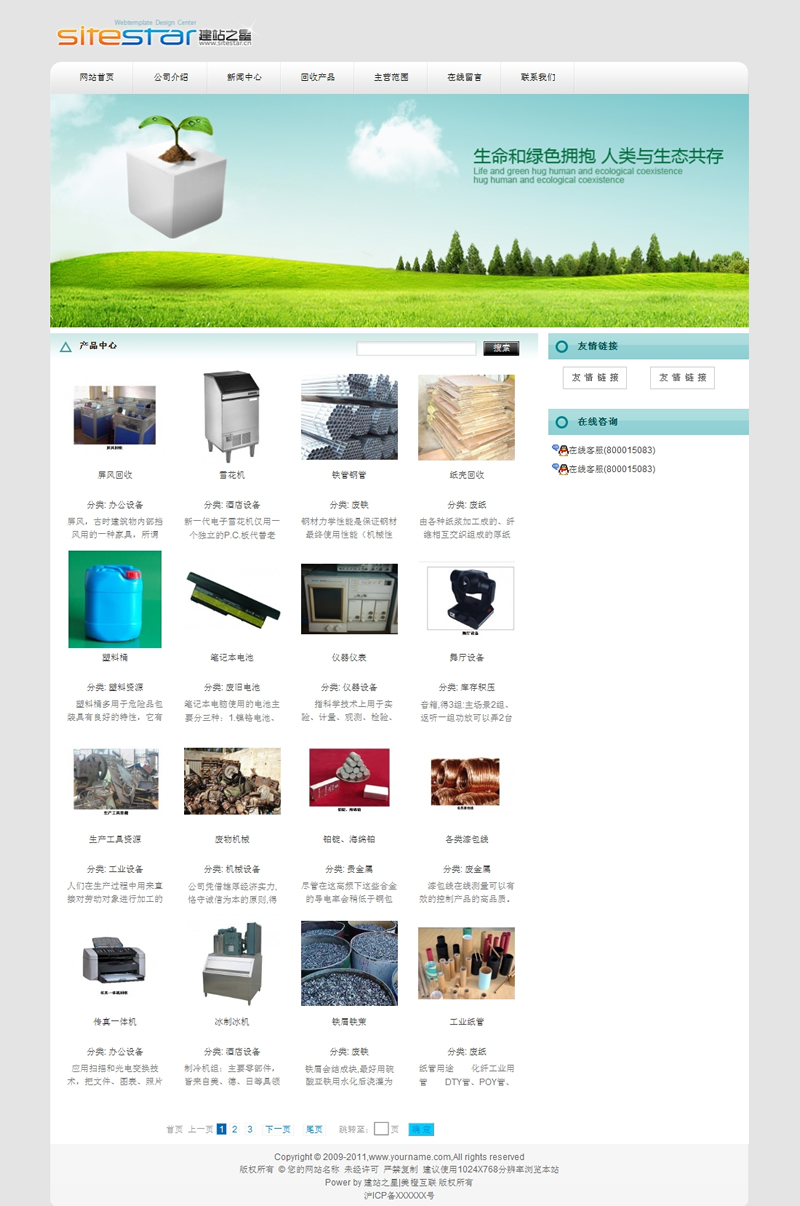Visit the 联系我们 tab
The height and width of the screenshot is (1206, 800).
538,77
